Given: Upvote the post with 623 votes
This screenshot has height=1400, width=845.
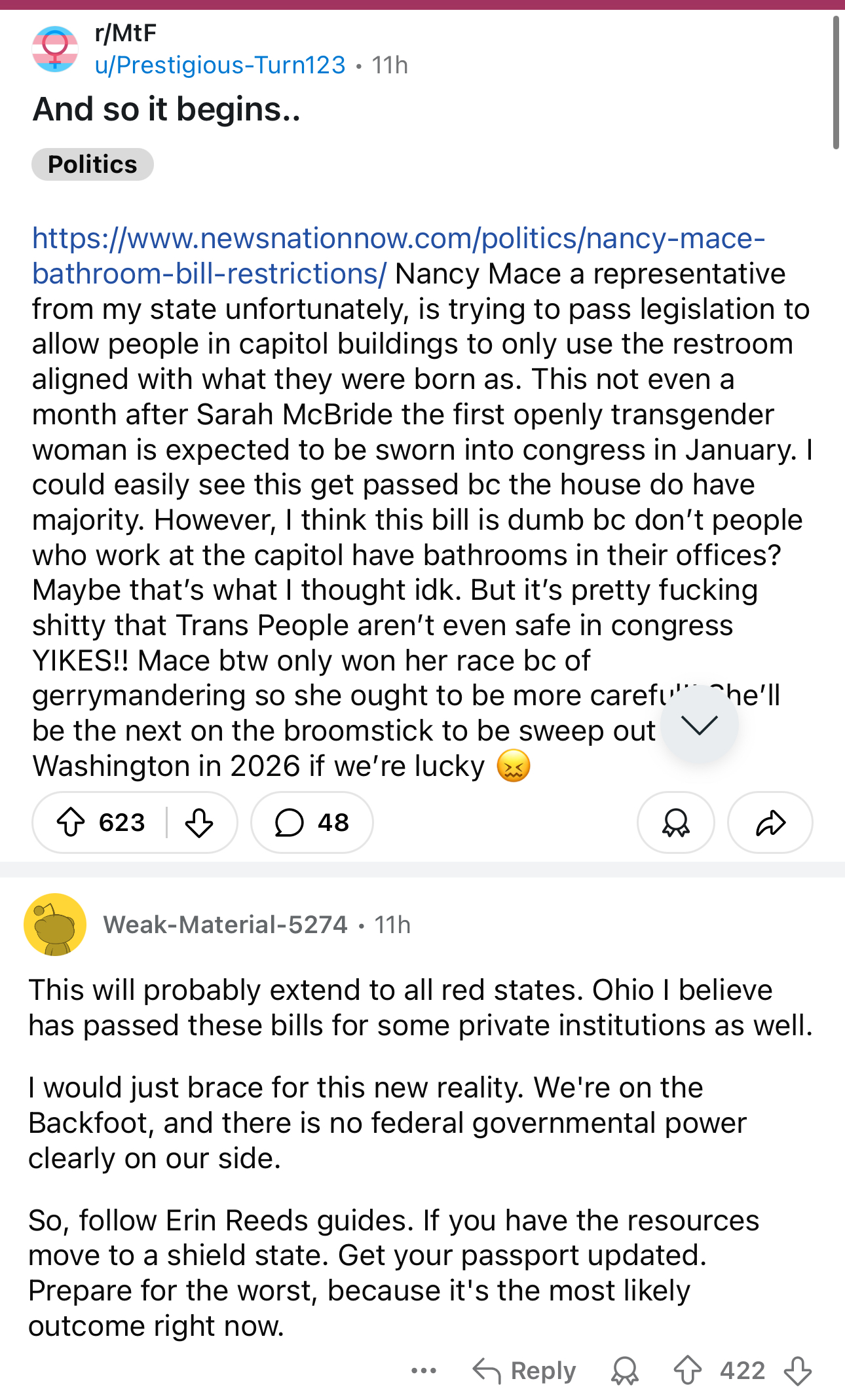Looking at the screenshot, I should 71,822.
